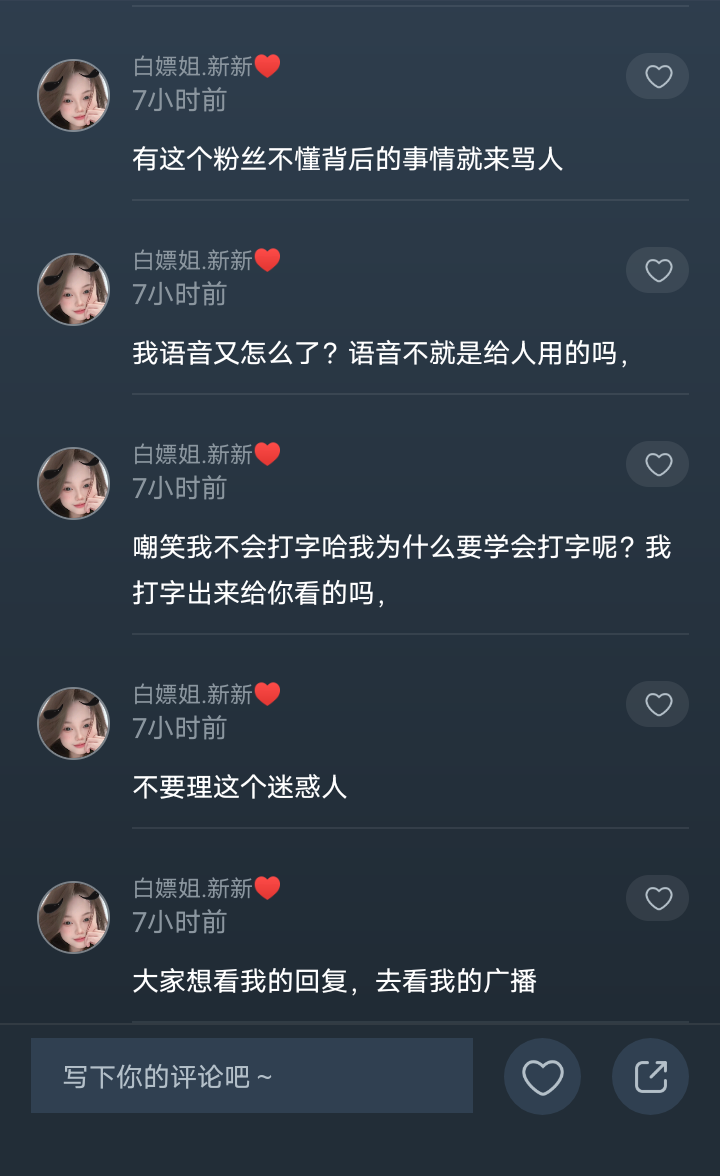Image resolution: width=720 pixels, height=1176 pixels.
Task: Like the comment "有这个粉丝不懂背后的事情就来骂人"
Action: pos(657,77)
